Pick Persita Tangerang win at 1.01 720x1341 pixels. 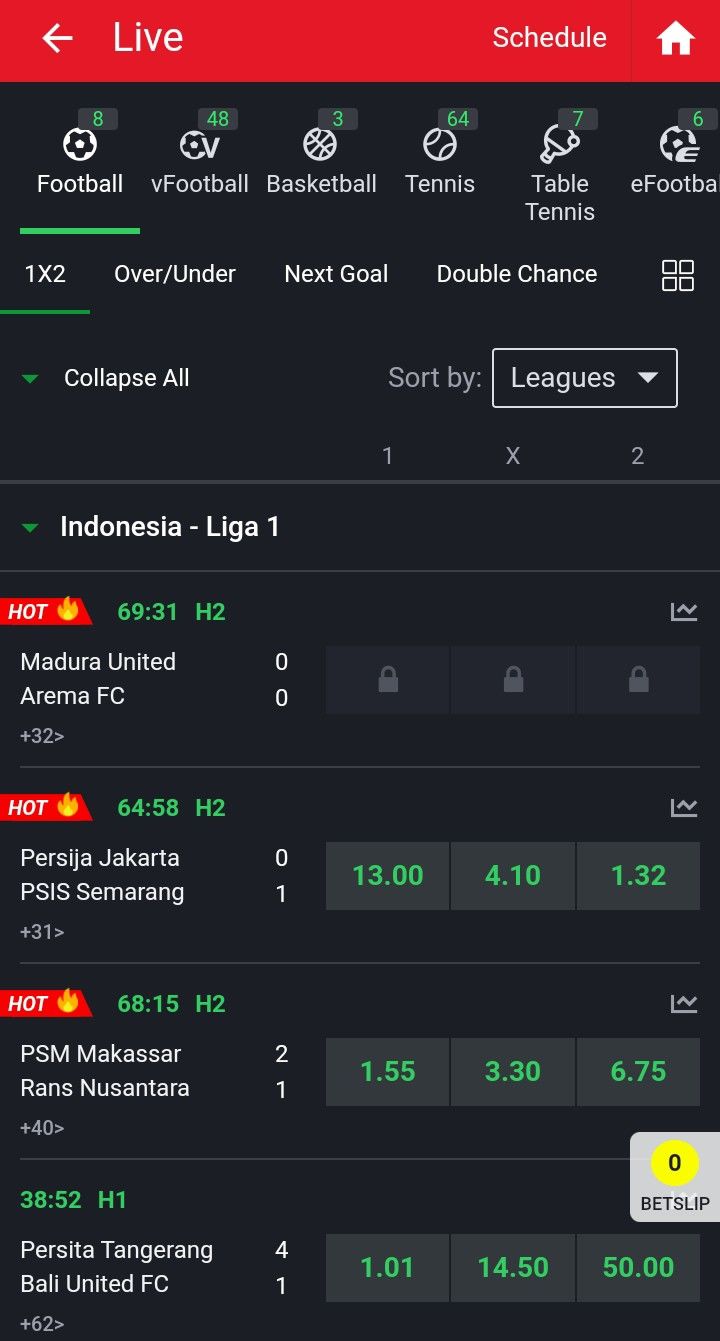387,1268
